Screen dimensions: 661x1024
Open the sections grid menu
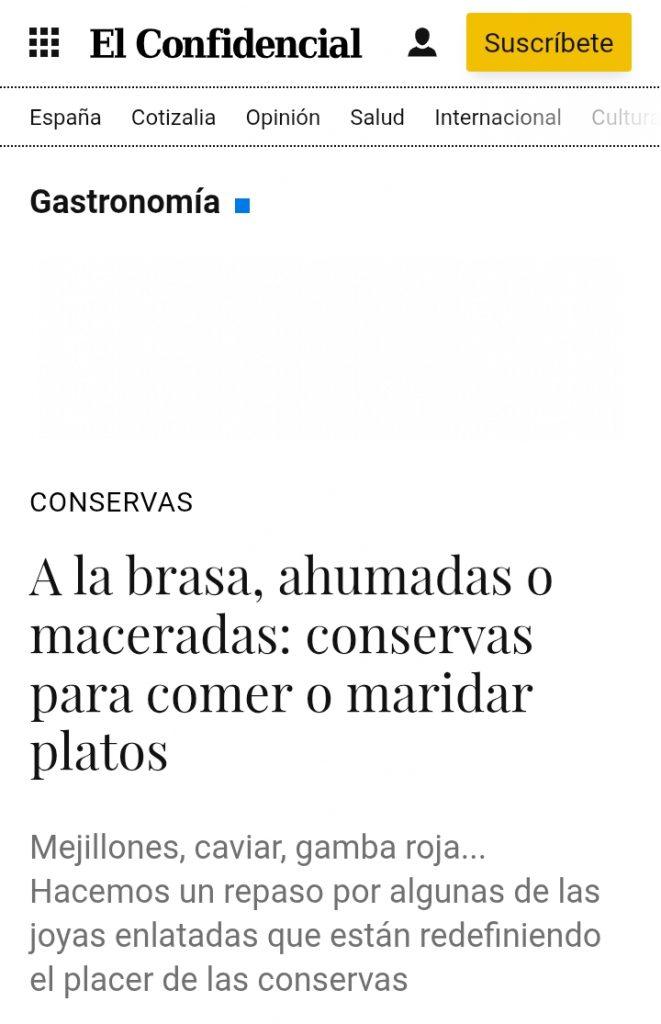[44, 43]
